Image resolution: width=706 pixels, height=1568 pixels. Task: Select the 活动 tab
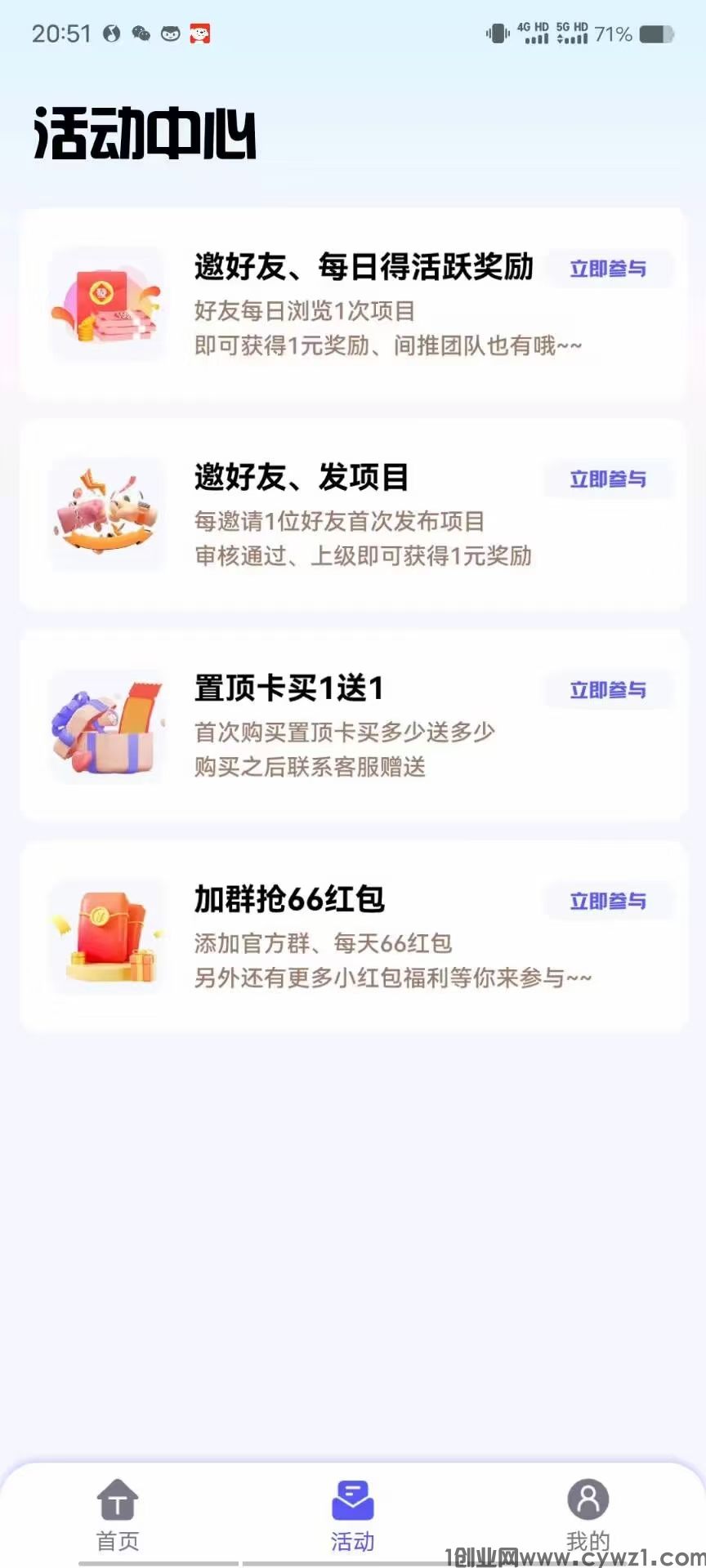click(352, 1516)
